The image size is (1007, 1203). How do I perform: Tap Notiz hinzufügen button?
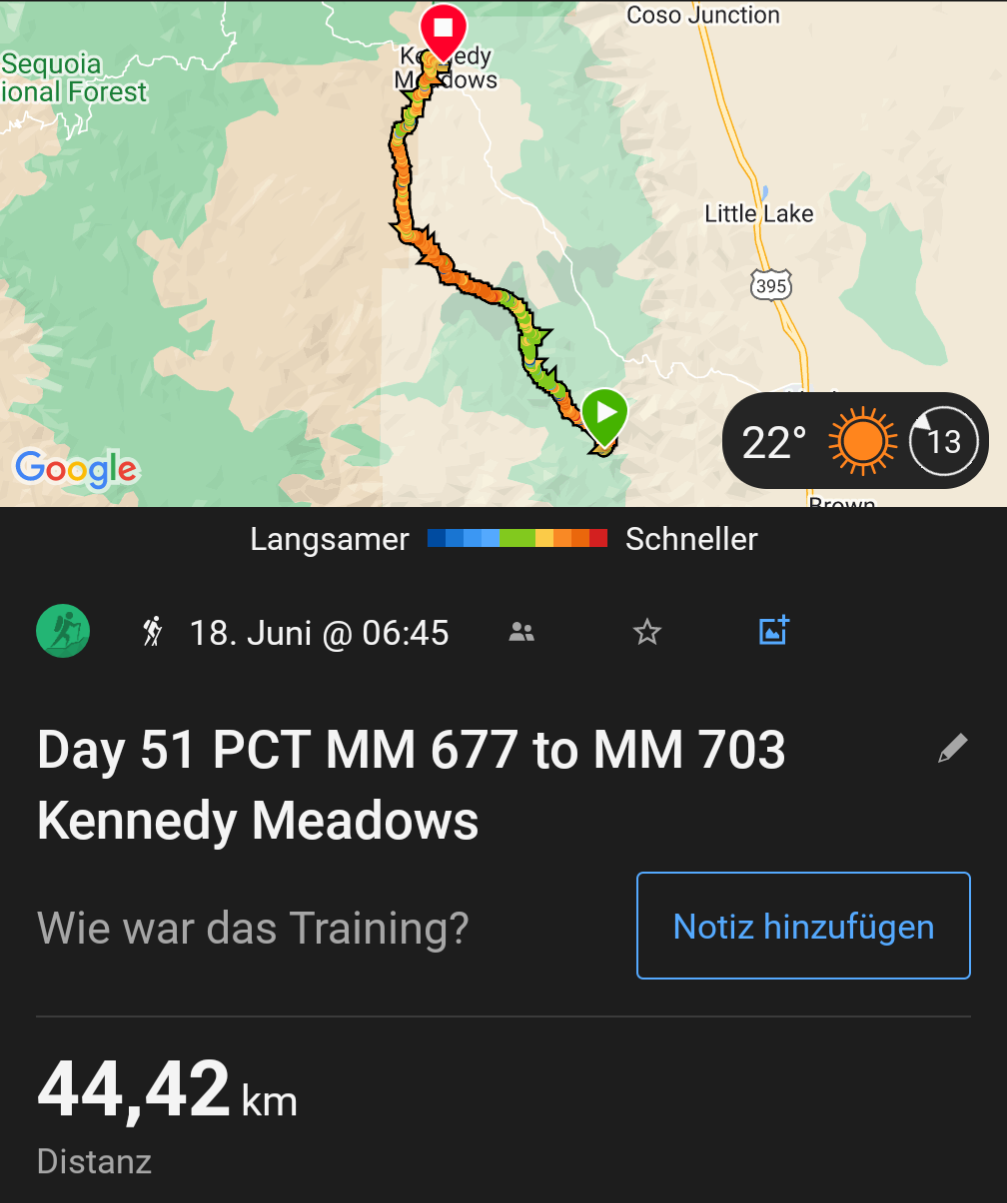click(803, 926)
